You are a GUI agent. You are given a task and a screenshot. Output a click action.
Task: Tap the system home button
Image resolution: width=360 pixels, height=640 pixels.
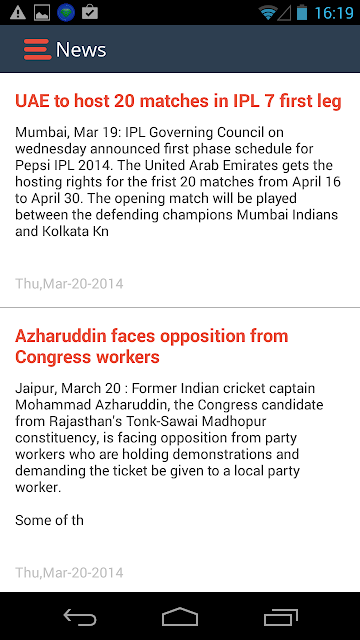(180, 616)
